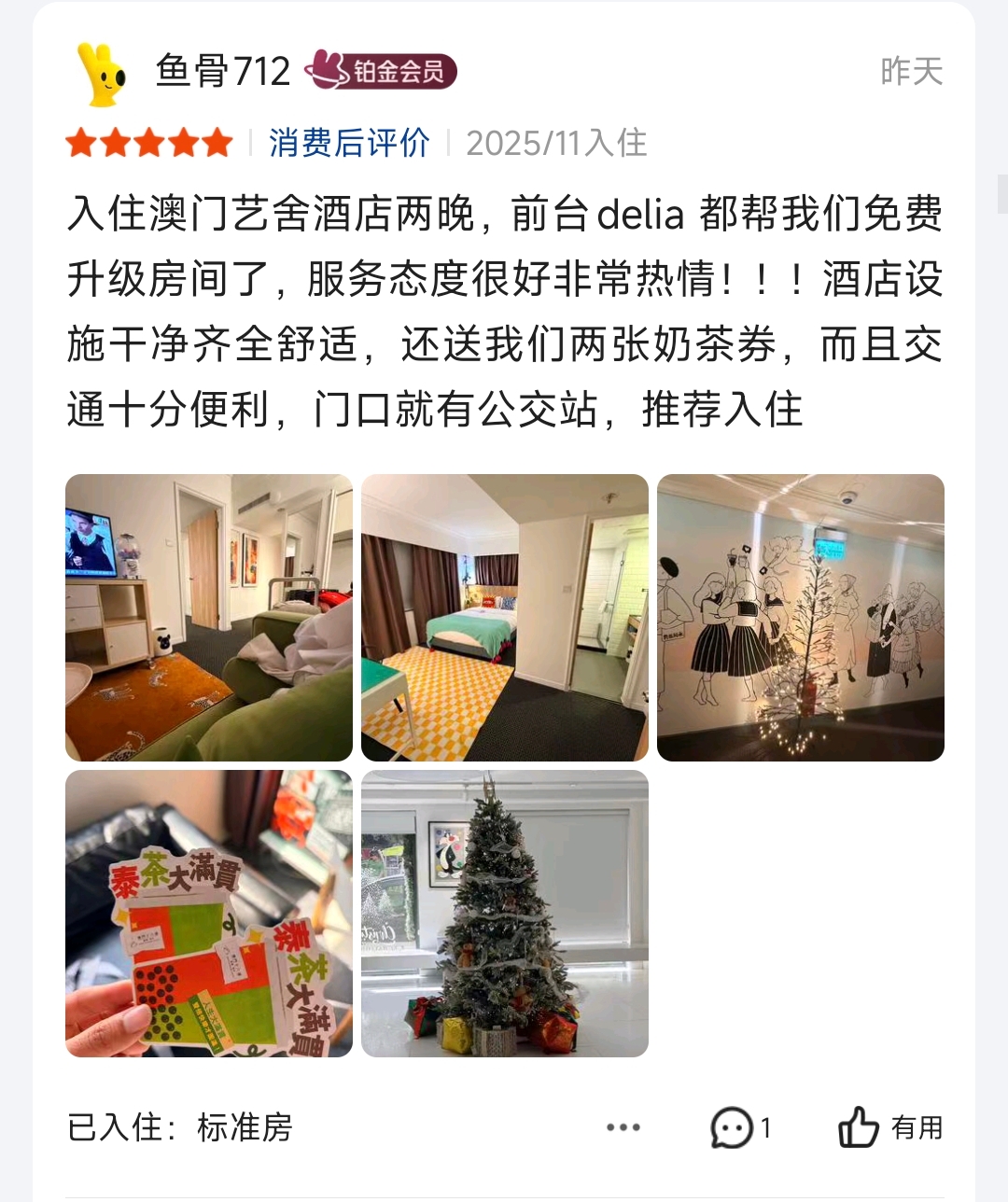View the milk tea voucher photo

click(208, 914)
